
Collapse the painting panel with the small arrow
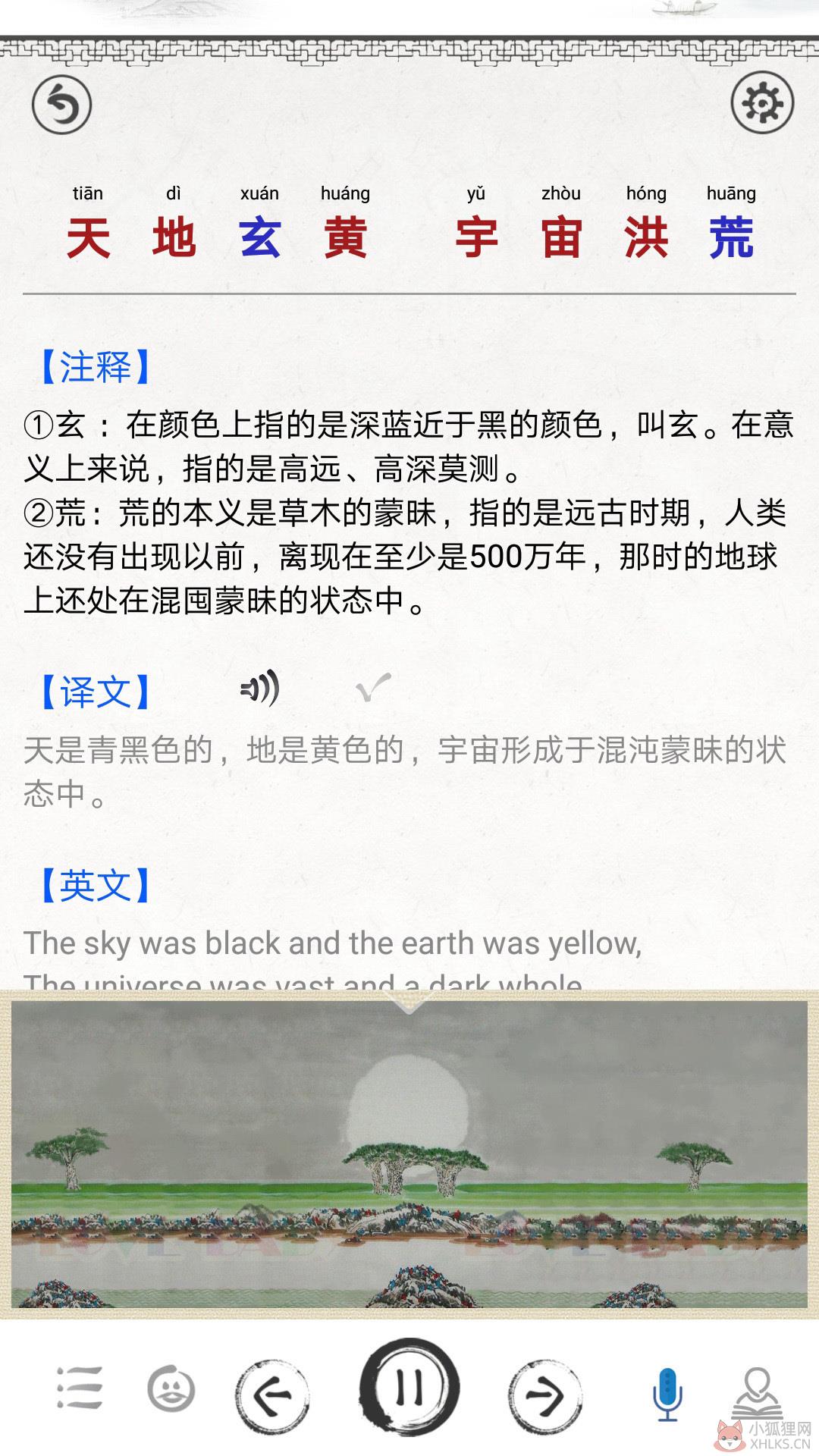pyautogui.click(x=409, y=1006)
